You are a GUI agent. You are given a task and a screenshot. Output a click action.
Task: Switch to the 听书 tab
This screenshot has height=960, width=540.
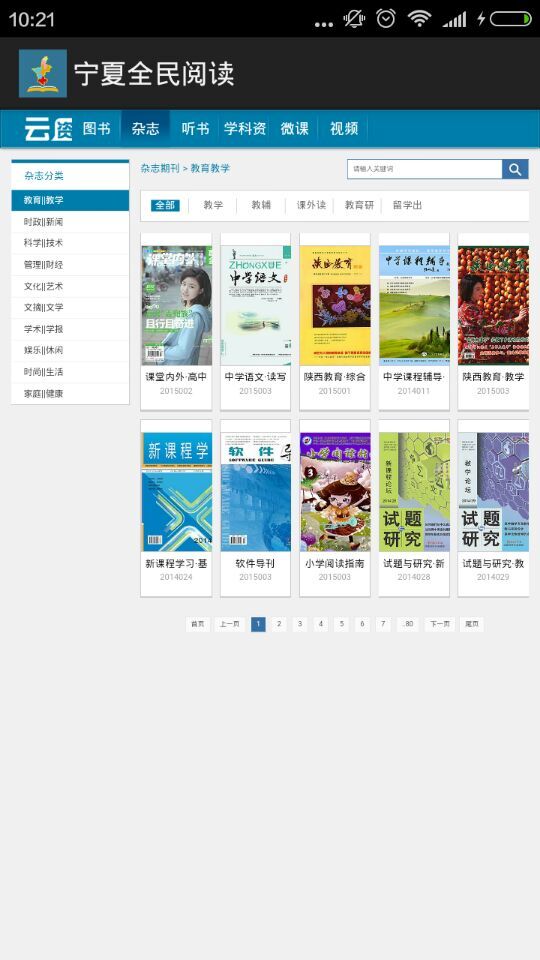coord(195,129)
